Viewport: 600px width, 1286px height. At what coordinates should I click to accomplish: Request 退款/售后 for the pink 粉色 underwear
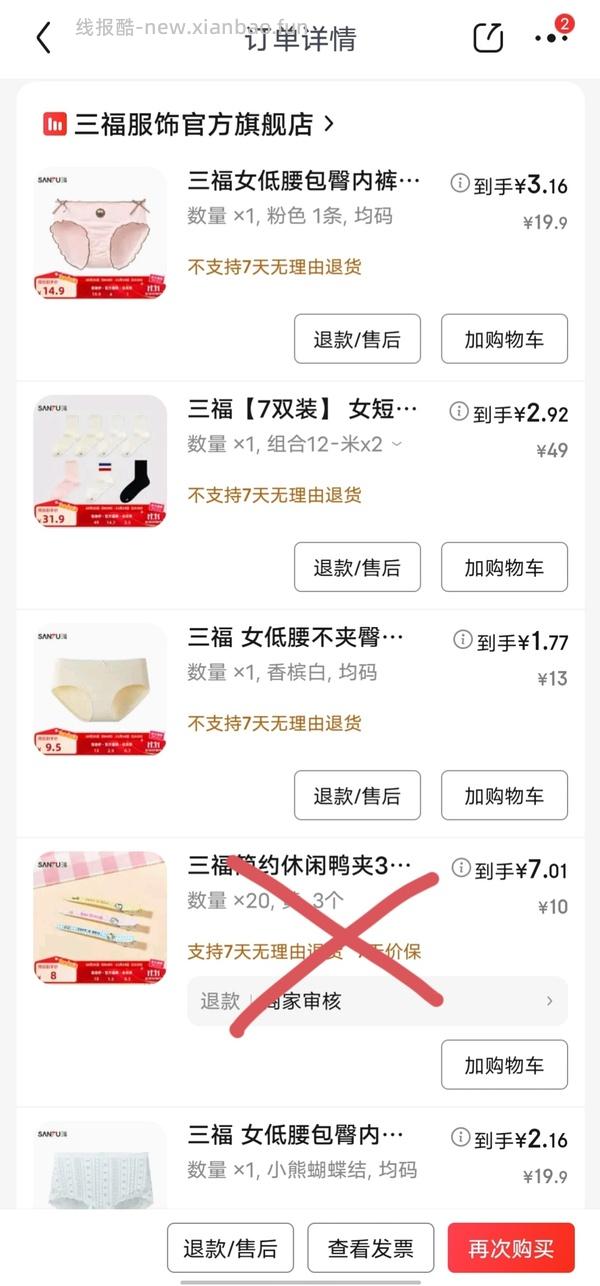357,339
